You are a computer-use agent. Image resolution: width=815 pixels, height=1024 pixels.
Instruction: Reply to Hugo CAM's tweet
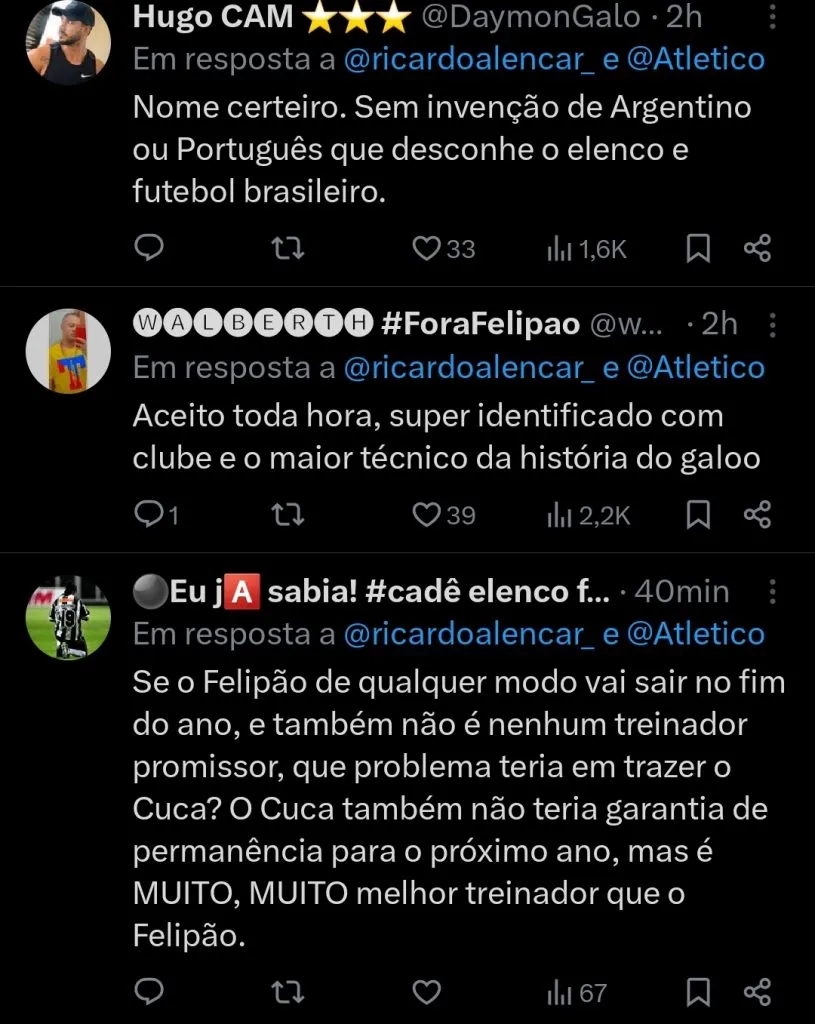149,249
